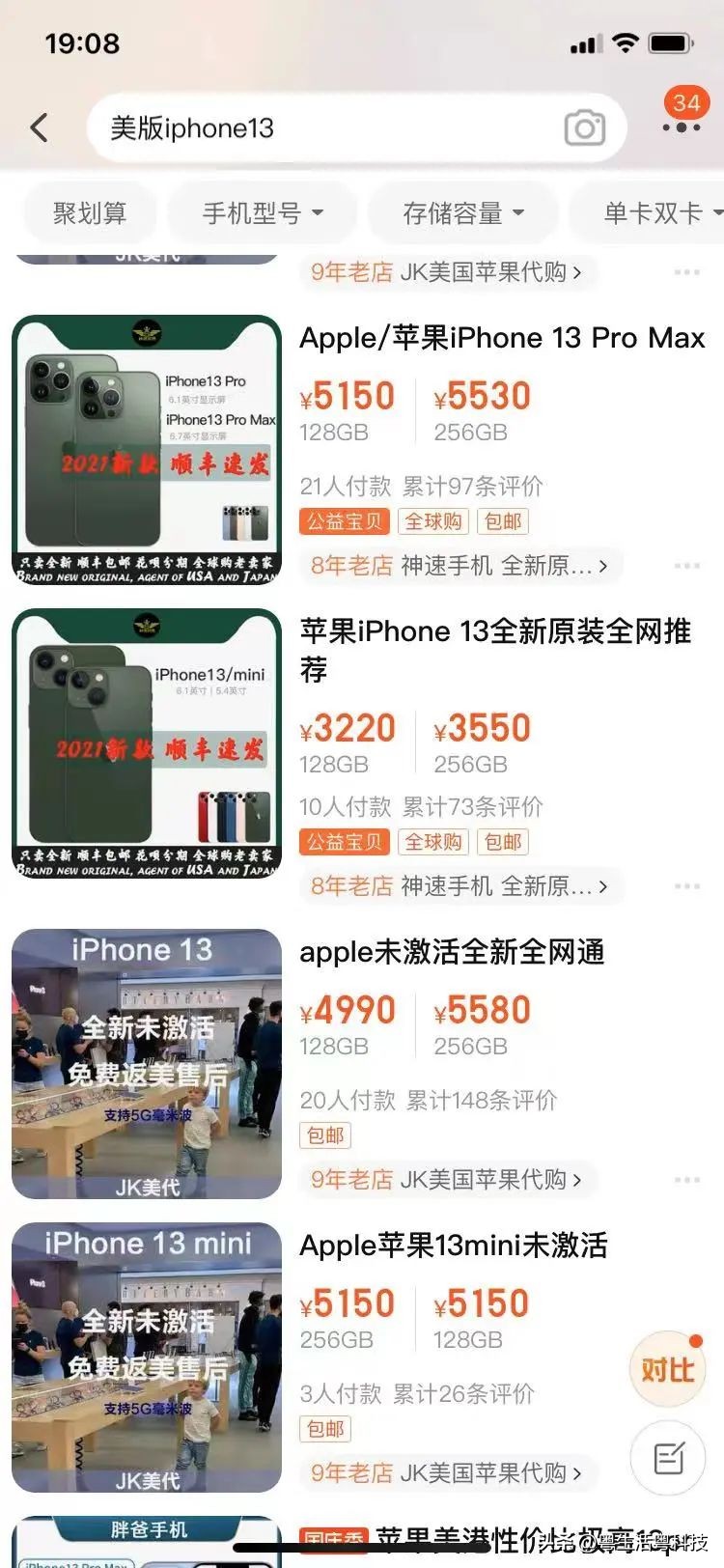The height and width of the screenshot is (1568, 724).
Task: Open the more menu beside 神速手机 store
Action: (x=687, y=565)
